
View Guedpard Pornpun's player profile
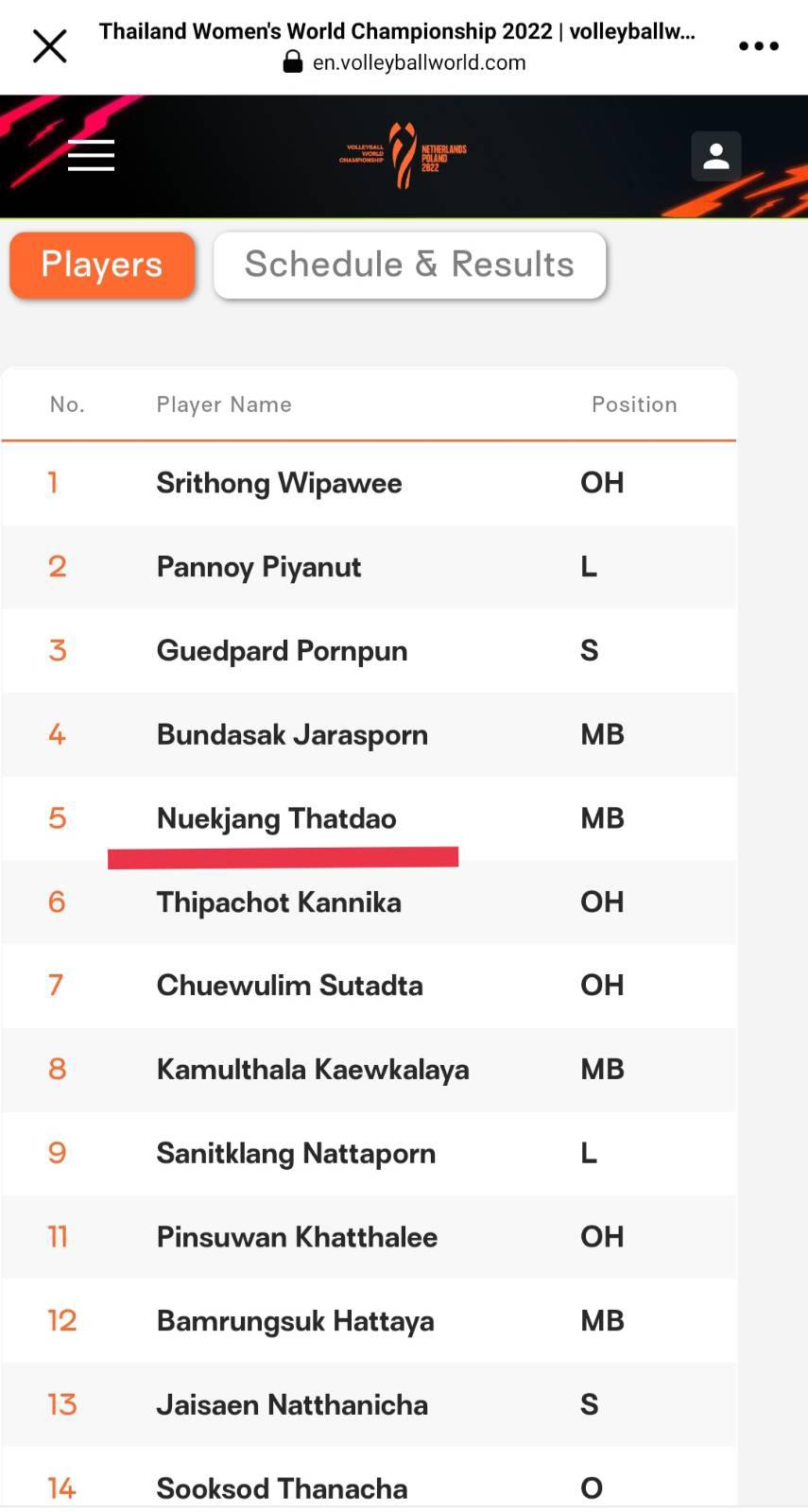(x=369, y=651)
